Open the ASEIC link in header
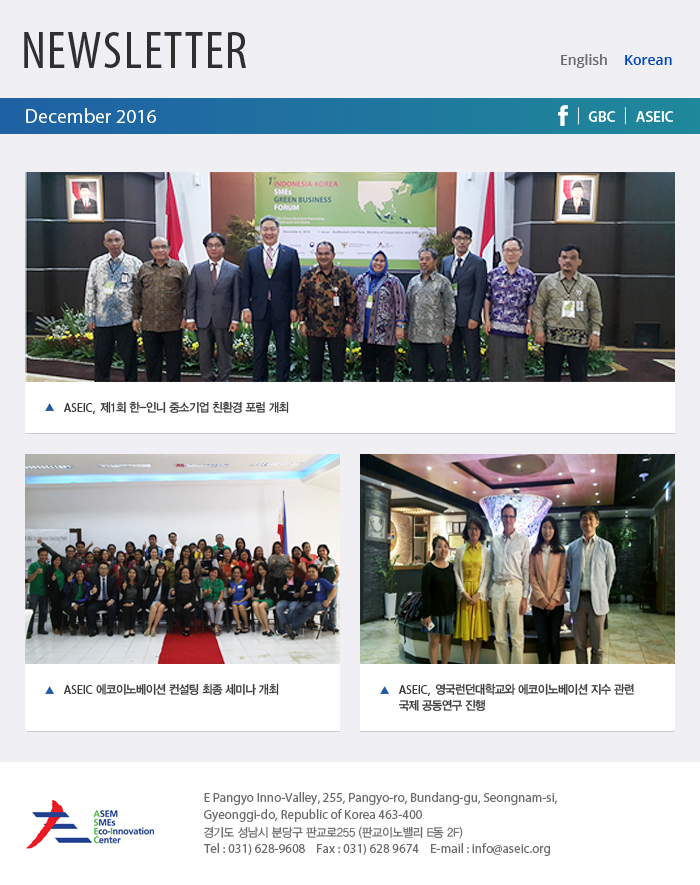The image size is (700, 885). tap(654, 117)
